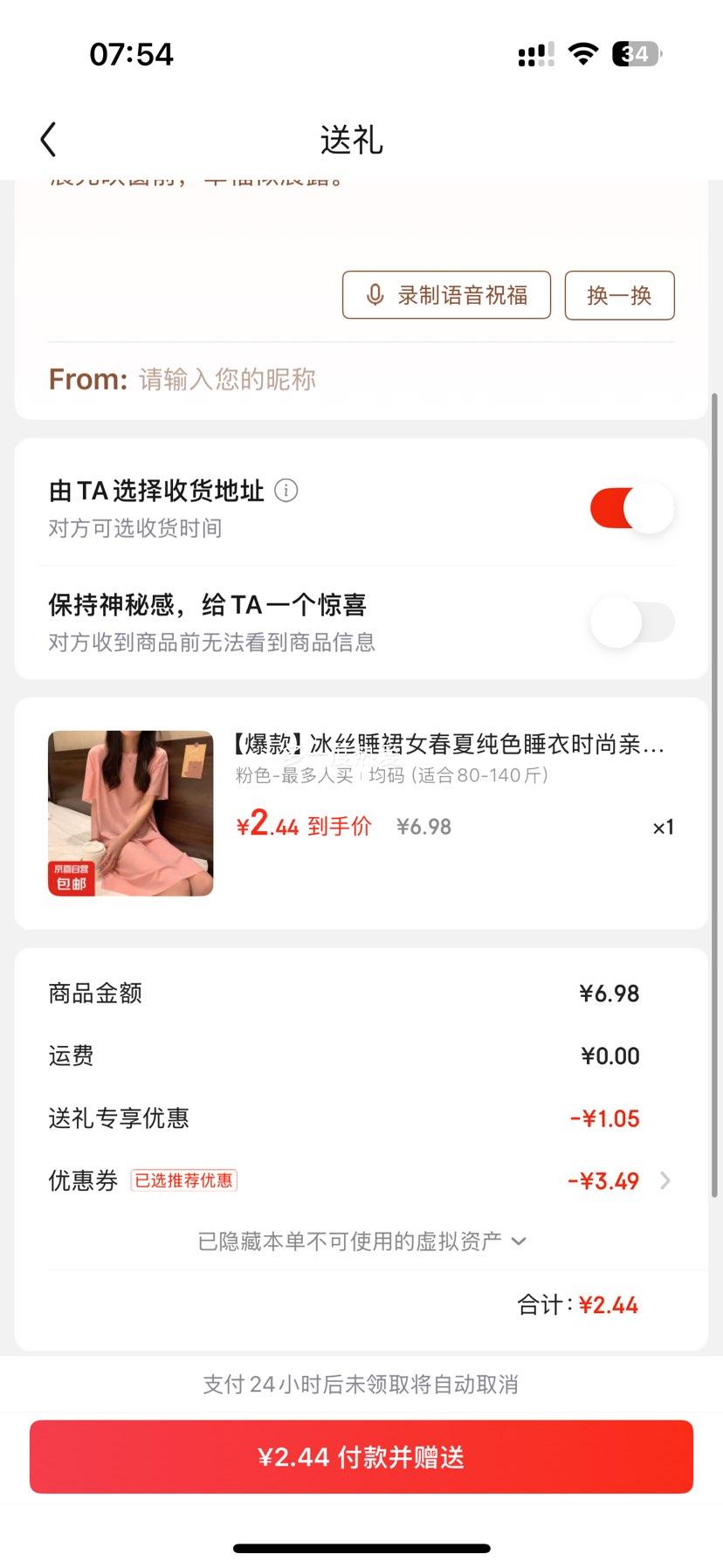Tap 换一换 to change the blessing

coord(619,295)
